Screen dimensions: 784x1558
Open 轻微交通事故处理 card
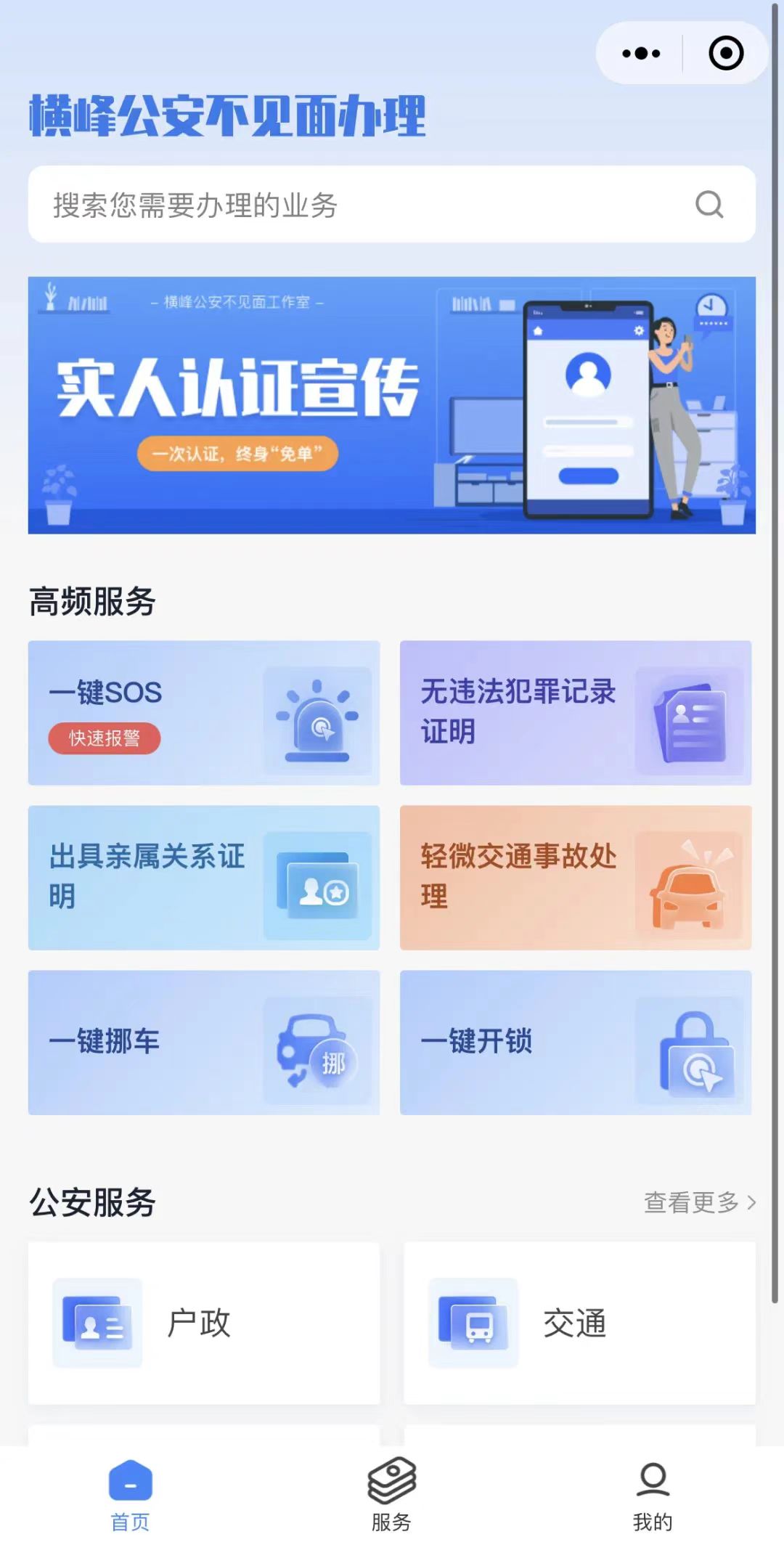click(575, 877)
